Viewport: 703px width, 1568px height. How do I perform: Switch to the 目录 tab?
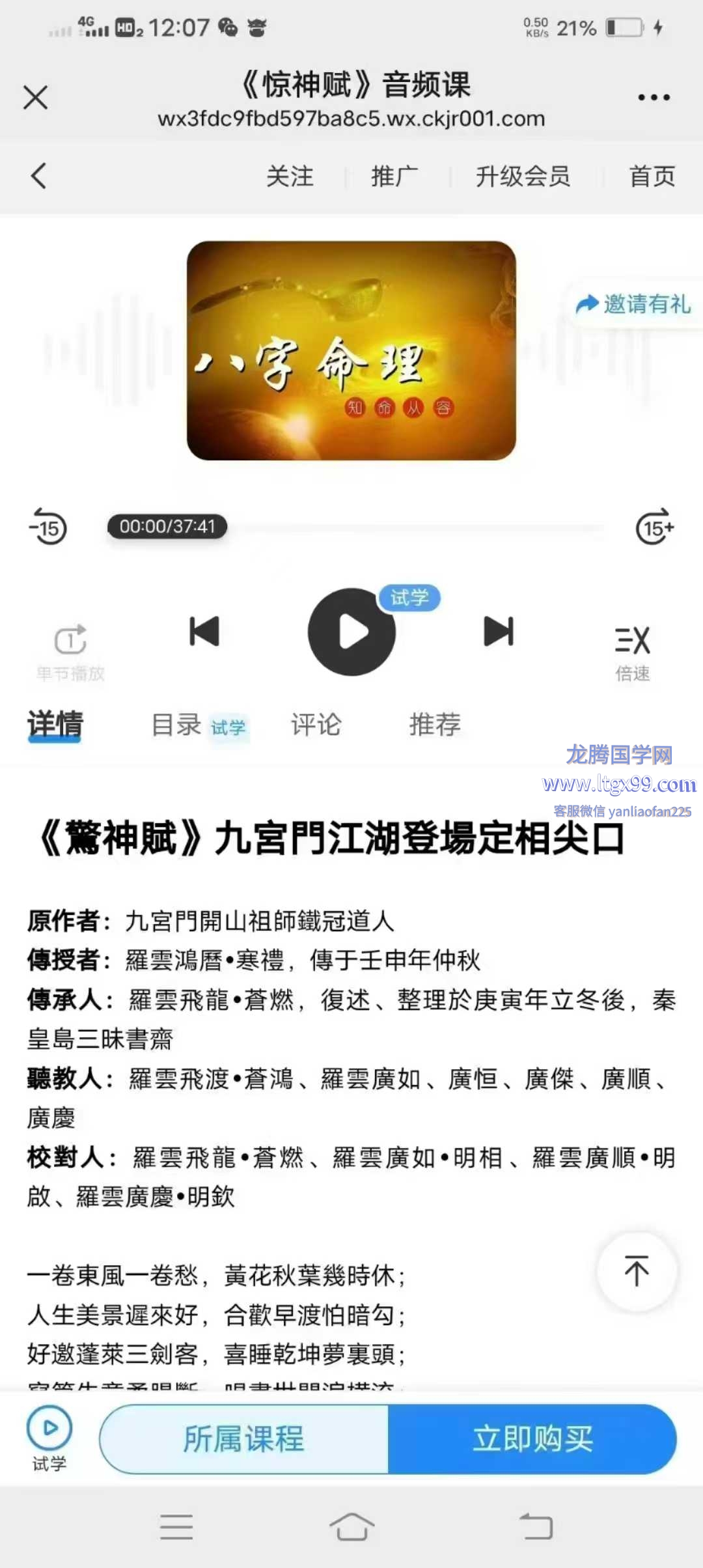[177, 725]
